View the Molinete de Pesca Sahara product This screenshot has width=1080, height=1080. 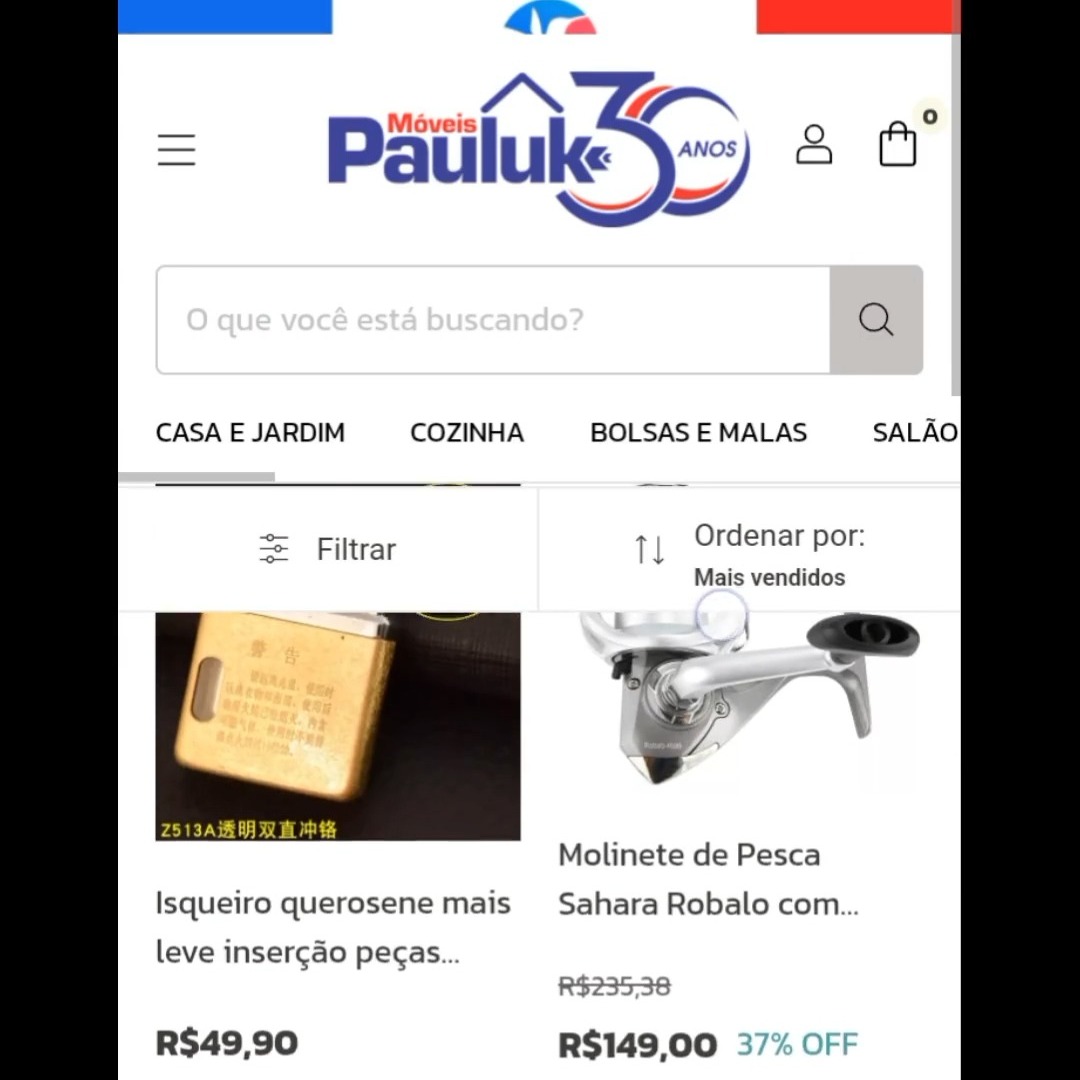tap(708, 879)
